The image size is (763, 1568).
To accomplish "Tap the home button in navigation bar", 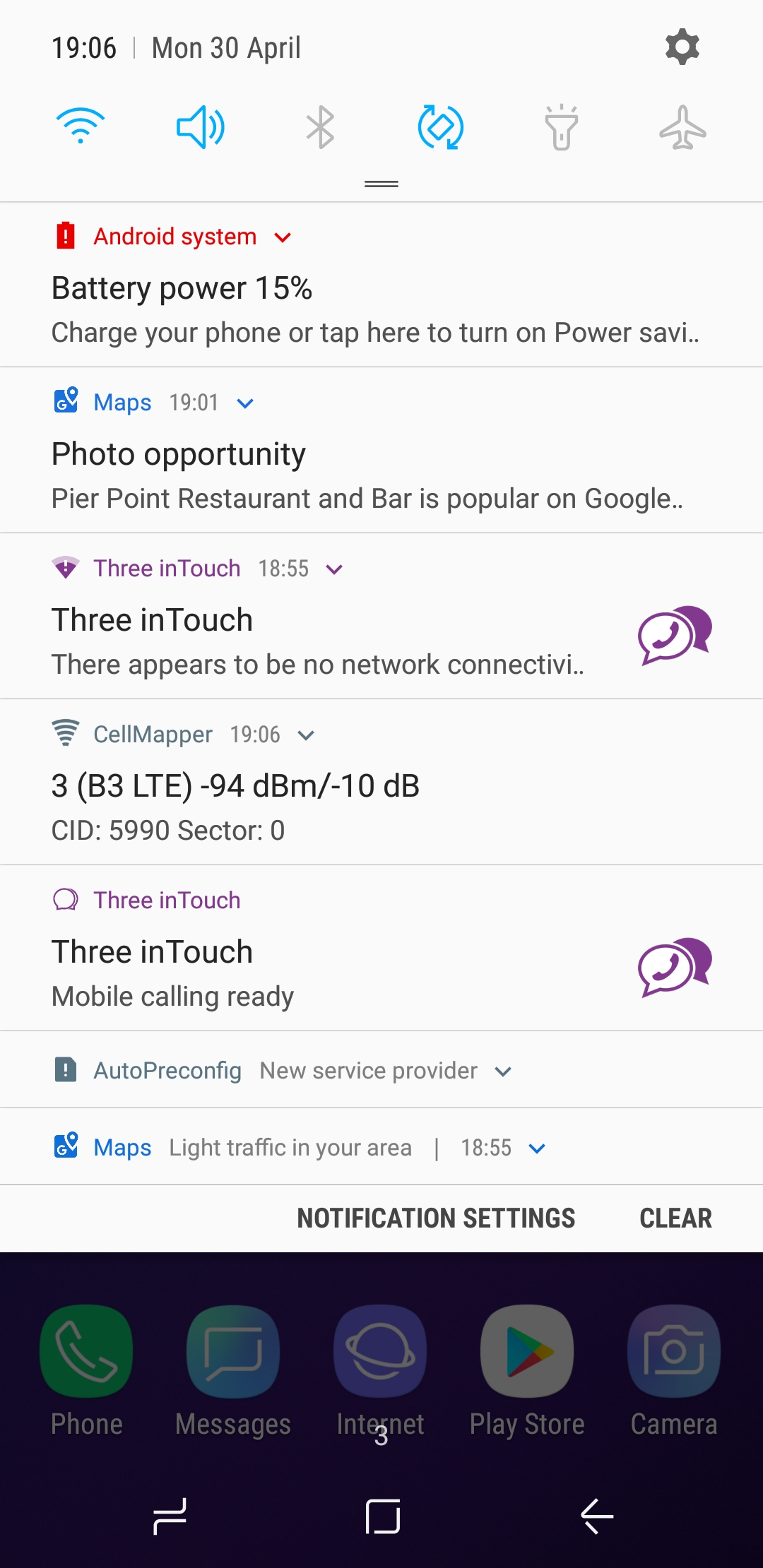I will [382, 1516].
